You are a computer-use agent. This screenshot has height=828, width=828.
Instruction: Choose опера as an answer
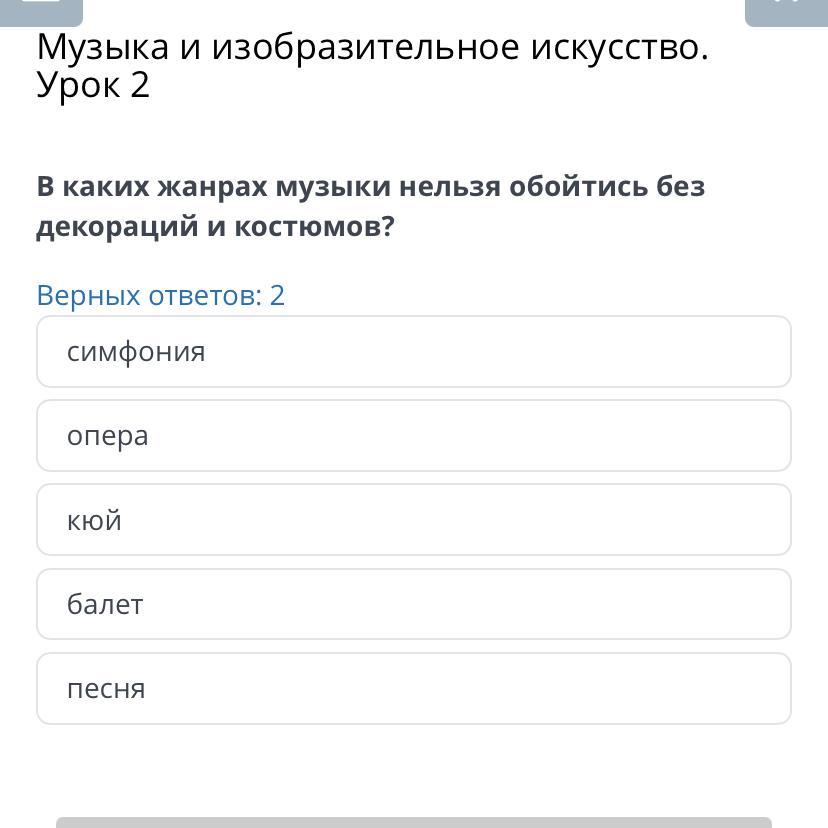[x=413, y=436]
